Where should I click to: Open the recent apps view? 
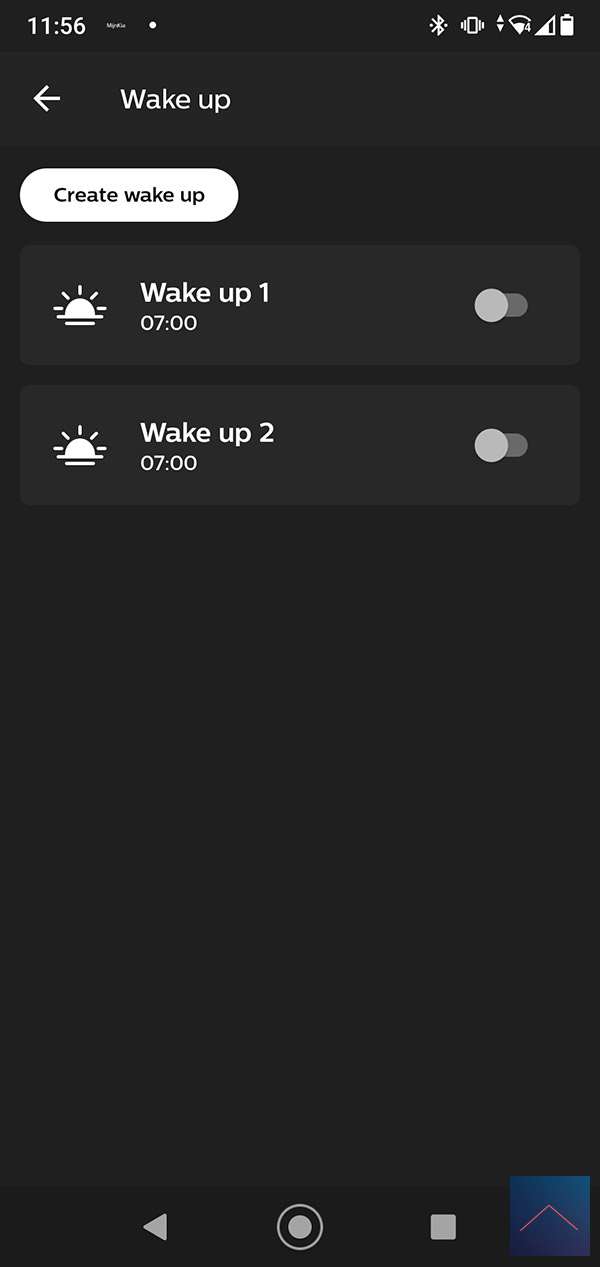(x=443, y=1226)
